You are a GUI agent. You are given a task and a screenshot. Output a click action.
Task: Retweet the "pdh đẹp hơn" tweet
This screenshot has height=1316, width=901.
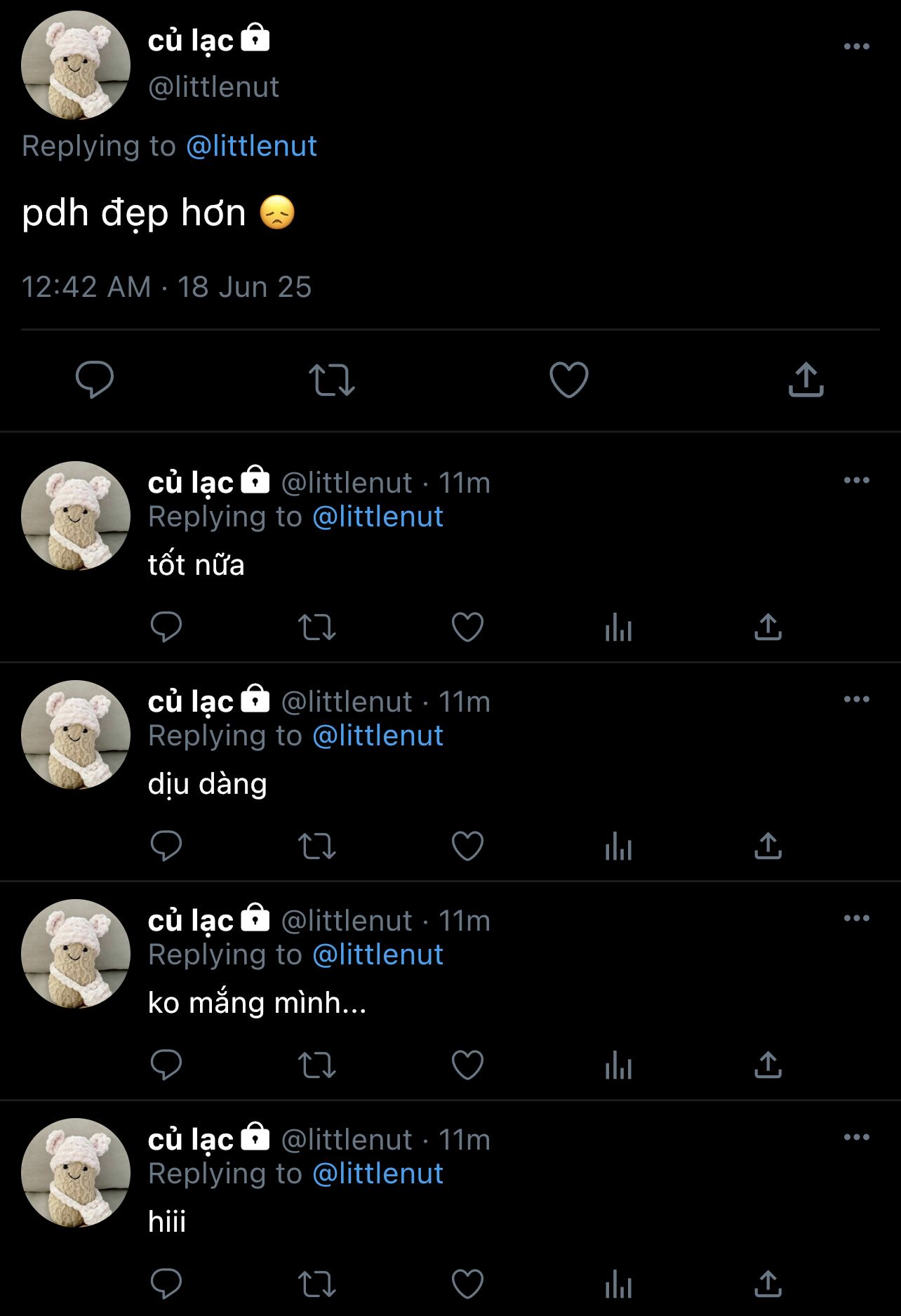pos(332,380)
